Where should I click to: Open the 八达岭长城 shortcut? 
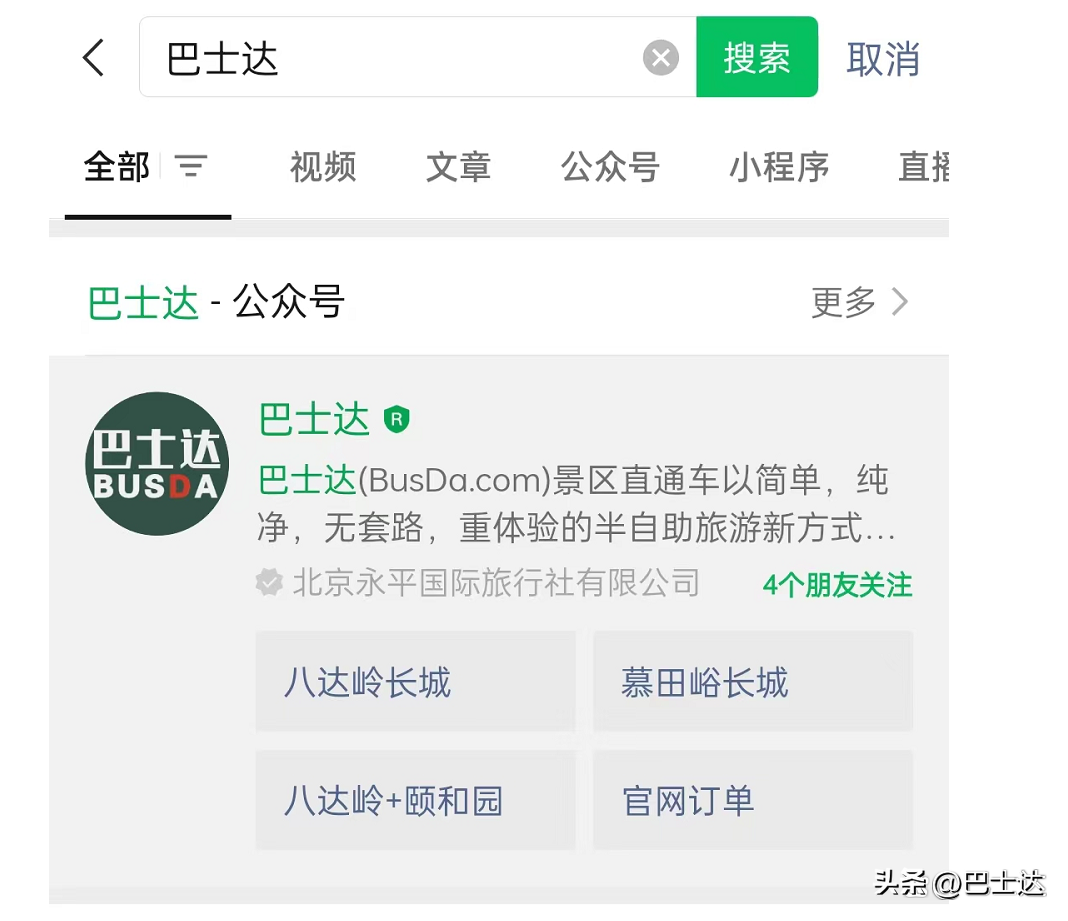coord(415,682)
